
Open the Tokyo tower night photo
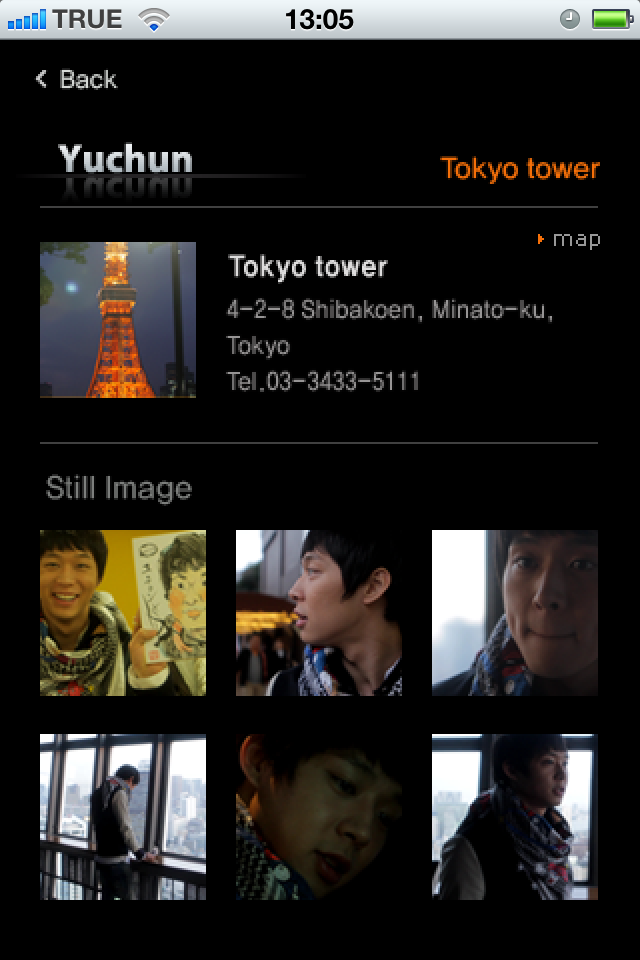click(x=118, y=320)
